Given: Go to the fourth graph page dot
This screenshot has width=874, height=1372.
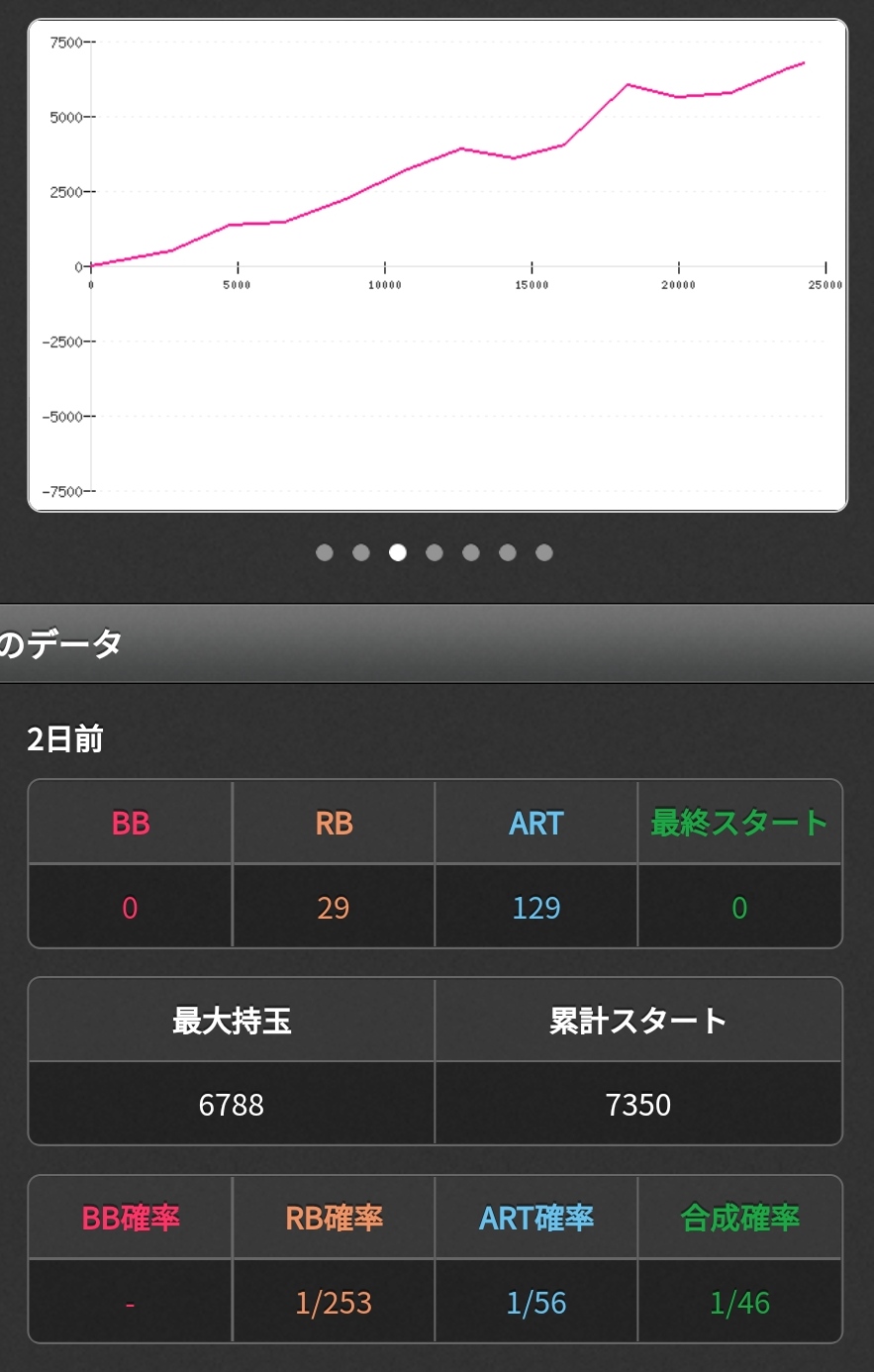Looking at the screenshot, I should pos(435,552).
